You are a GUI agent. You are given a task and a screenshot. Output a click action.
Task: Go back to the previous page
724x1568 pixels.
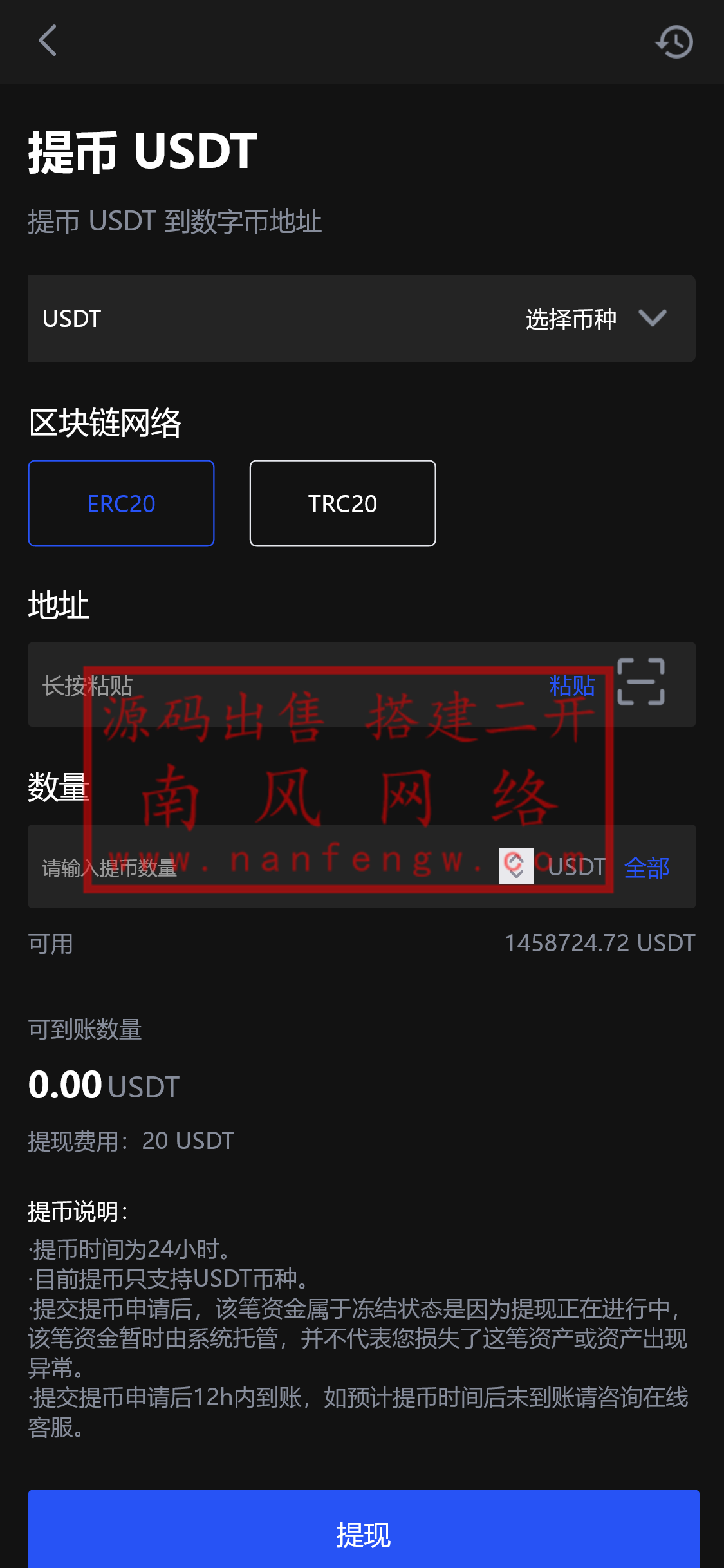coord(48,41)
